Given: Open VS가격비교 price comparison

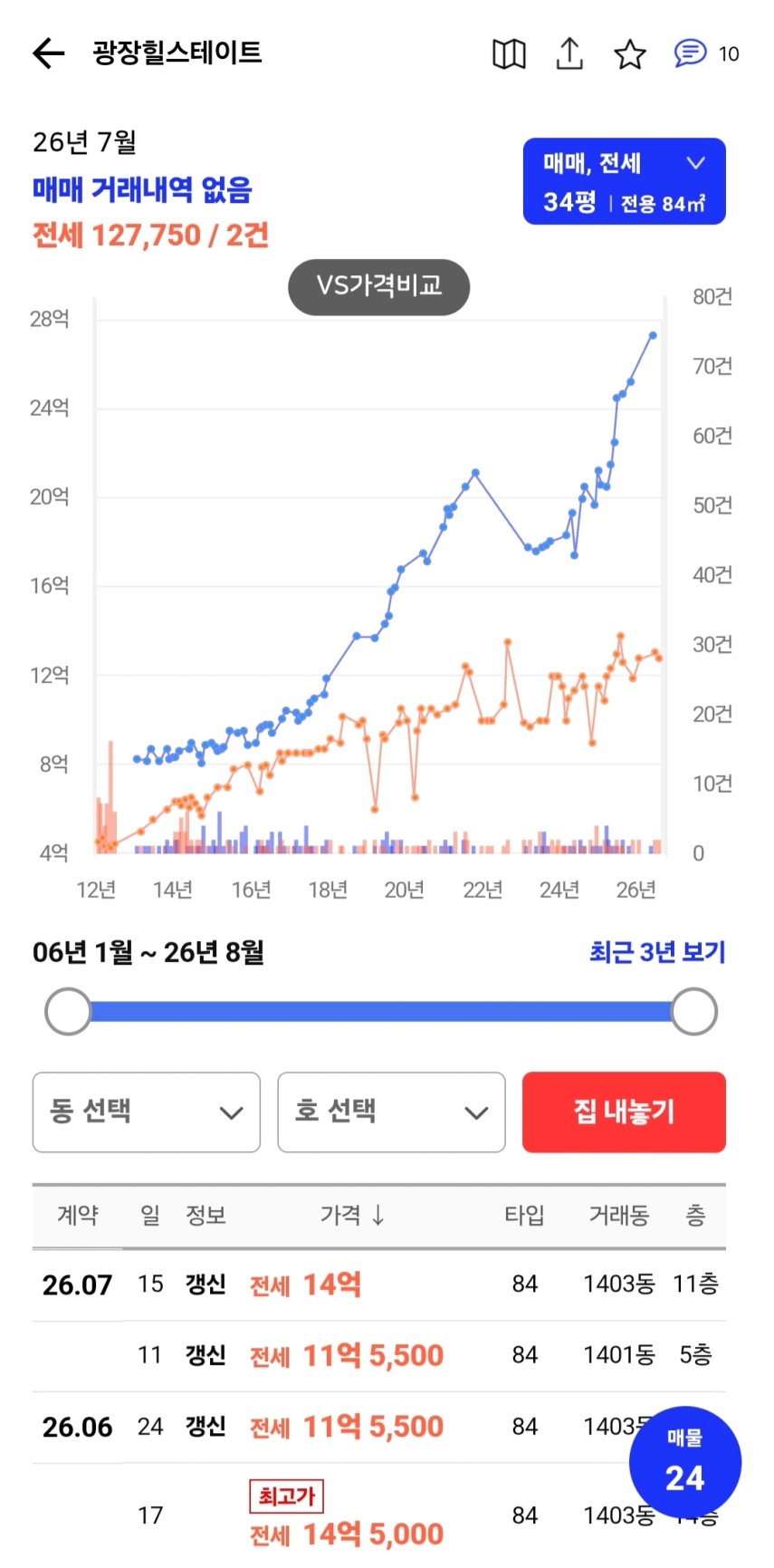Looking at the screenshot, I should tap(379, 286).
